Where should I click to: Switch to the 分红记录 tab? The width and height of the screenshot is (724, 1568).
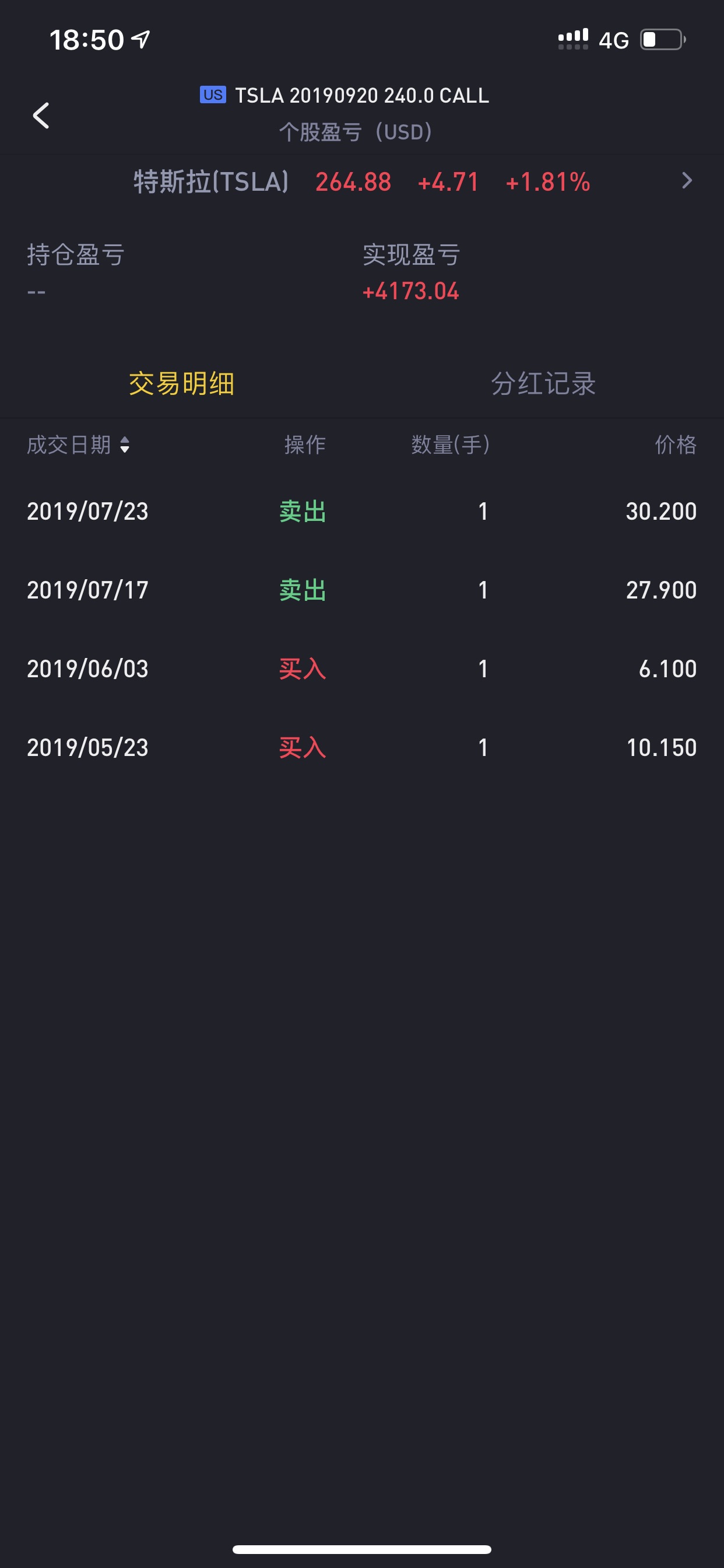point(543,383)
